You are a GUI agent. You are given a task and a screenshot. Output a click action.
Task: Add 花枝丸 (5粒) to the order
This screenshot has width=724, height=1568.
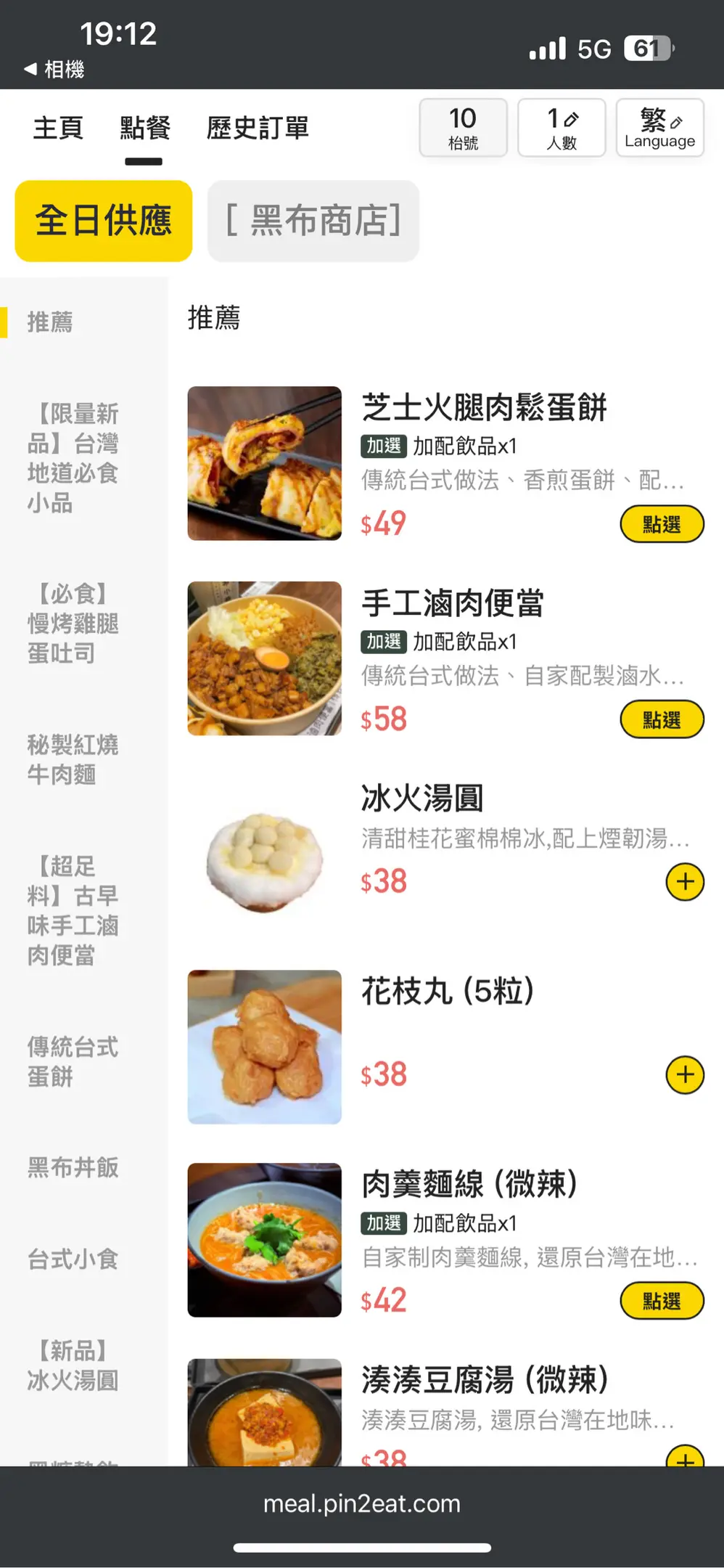pyautogui.click(x=685, y=1075)
